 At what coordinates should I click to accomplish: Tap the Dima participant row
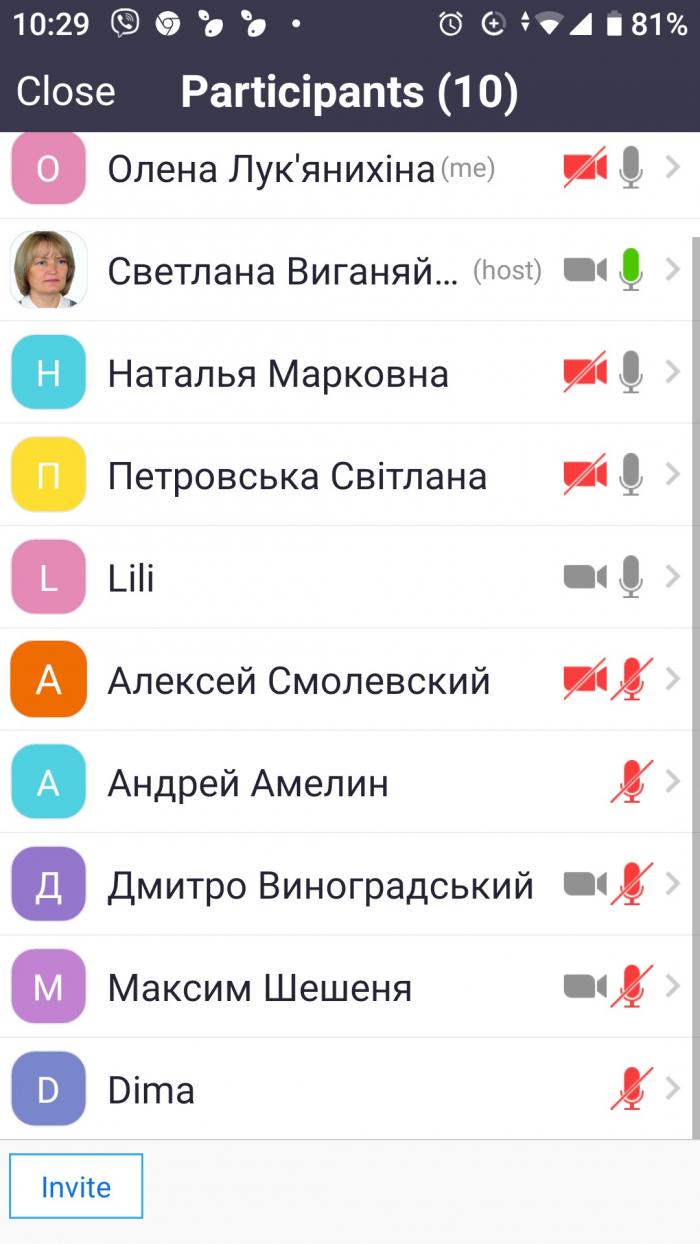(300, 1091)
